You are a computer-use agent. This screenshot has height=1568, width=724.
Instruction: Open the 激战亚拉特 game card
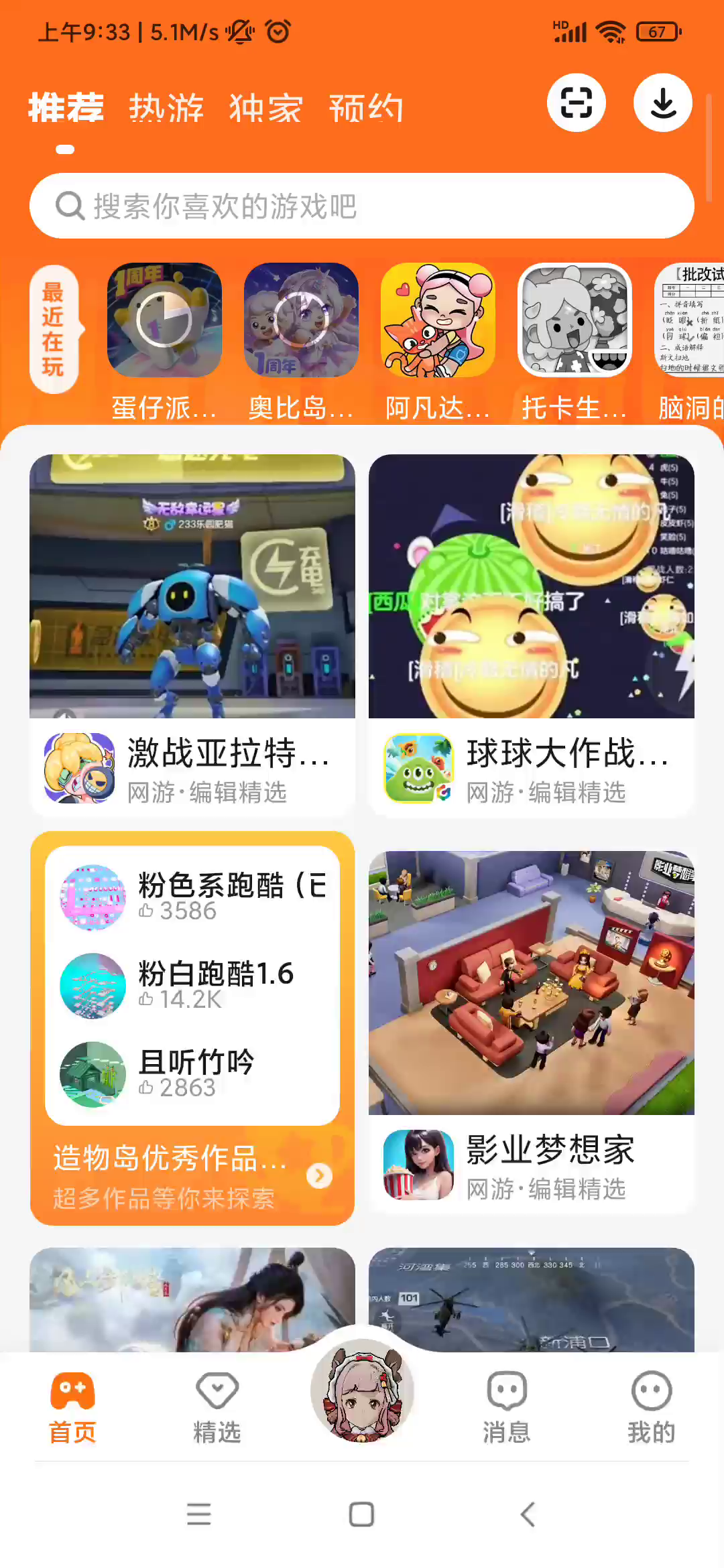(192, 633)
